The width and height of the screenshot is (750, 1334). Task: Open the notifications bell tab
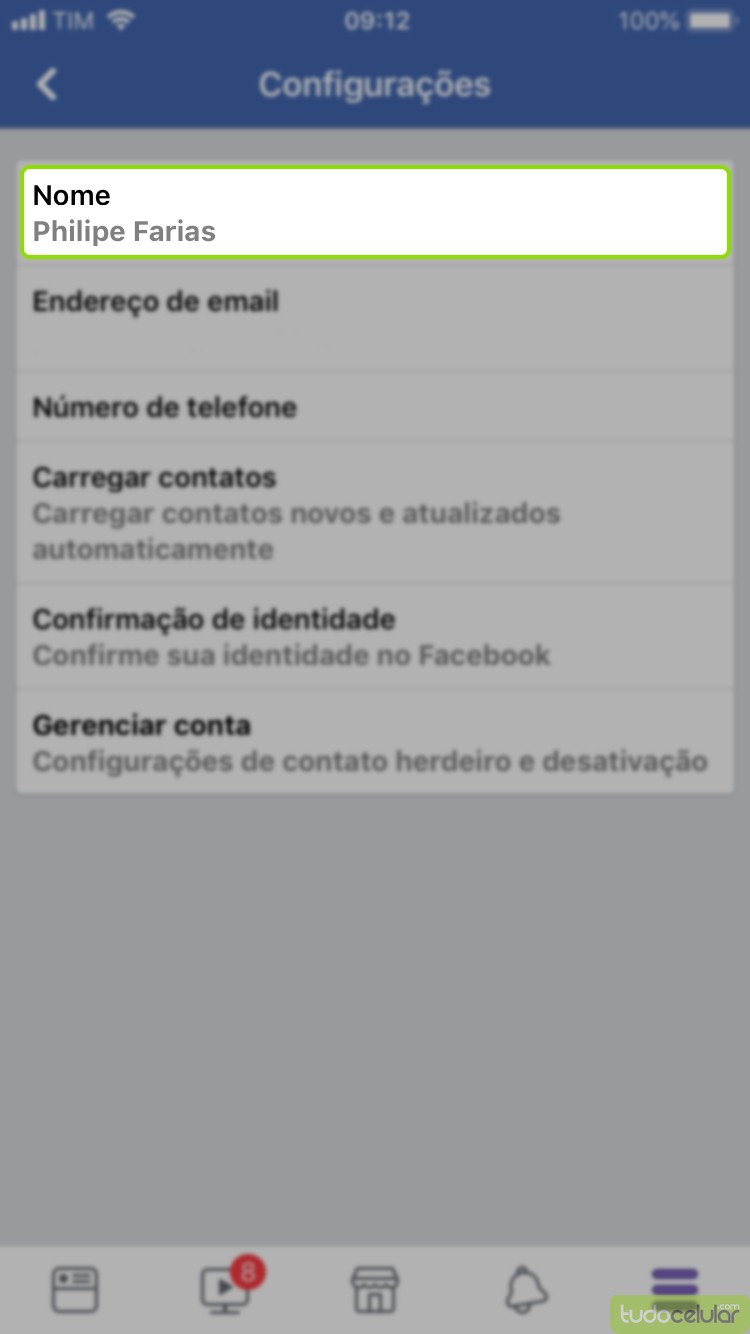pyautogui.click(x=526, y=1288)
